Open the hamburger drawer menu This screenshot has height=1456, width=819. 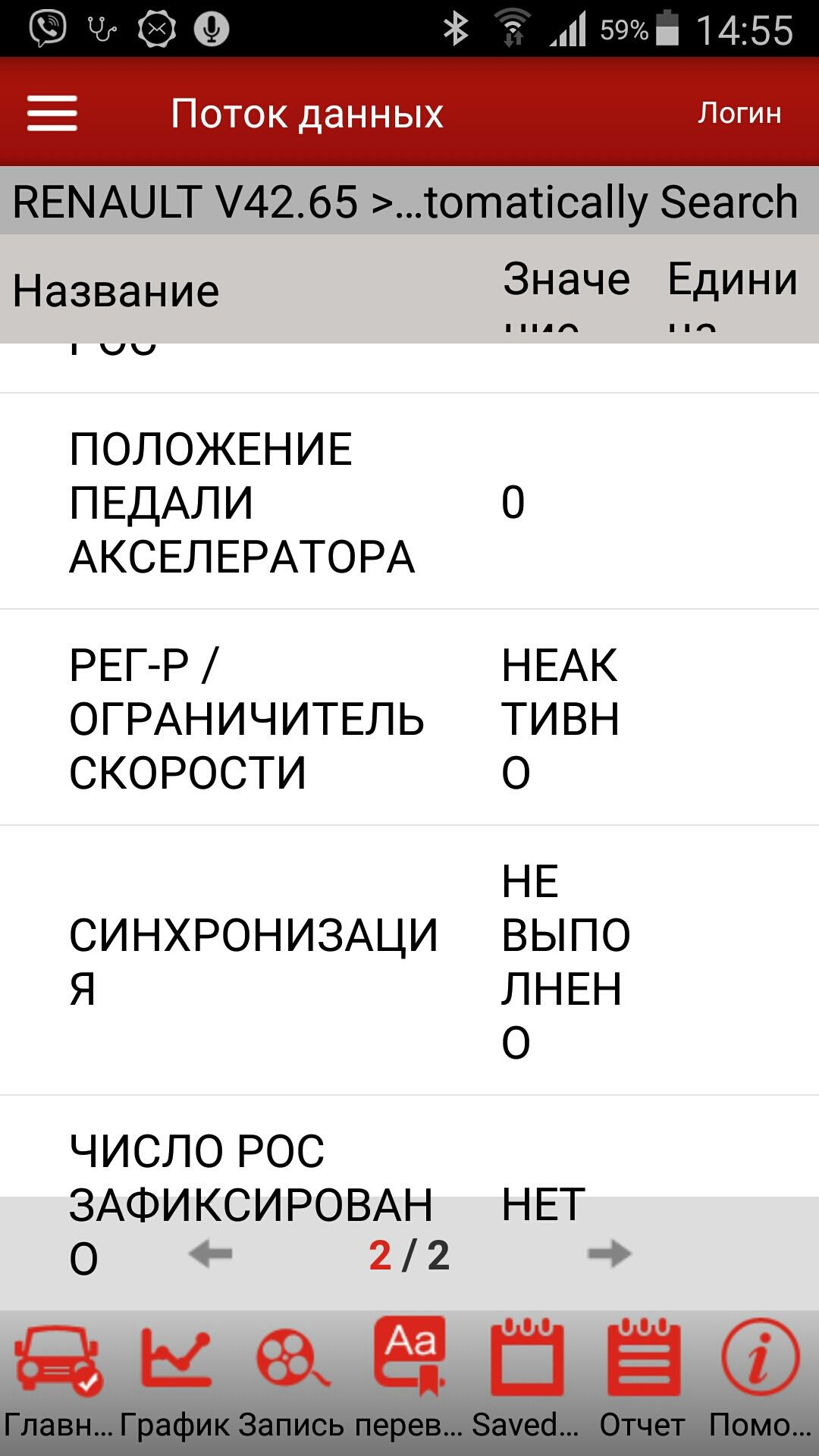52,113
